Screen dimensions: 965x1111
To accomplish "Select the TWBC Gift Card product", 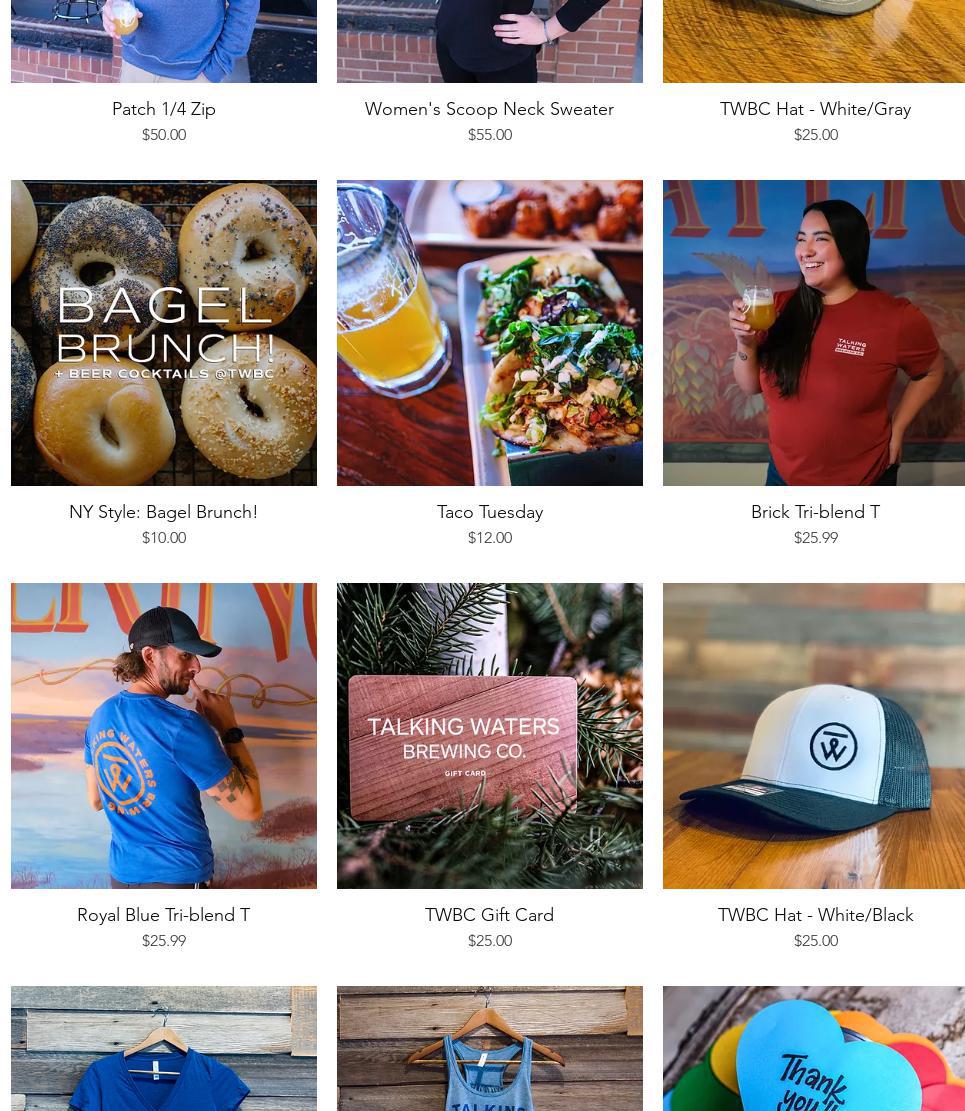I will pyautogui.click(x=489, y=736).
